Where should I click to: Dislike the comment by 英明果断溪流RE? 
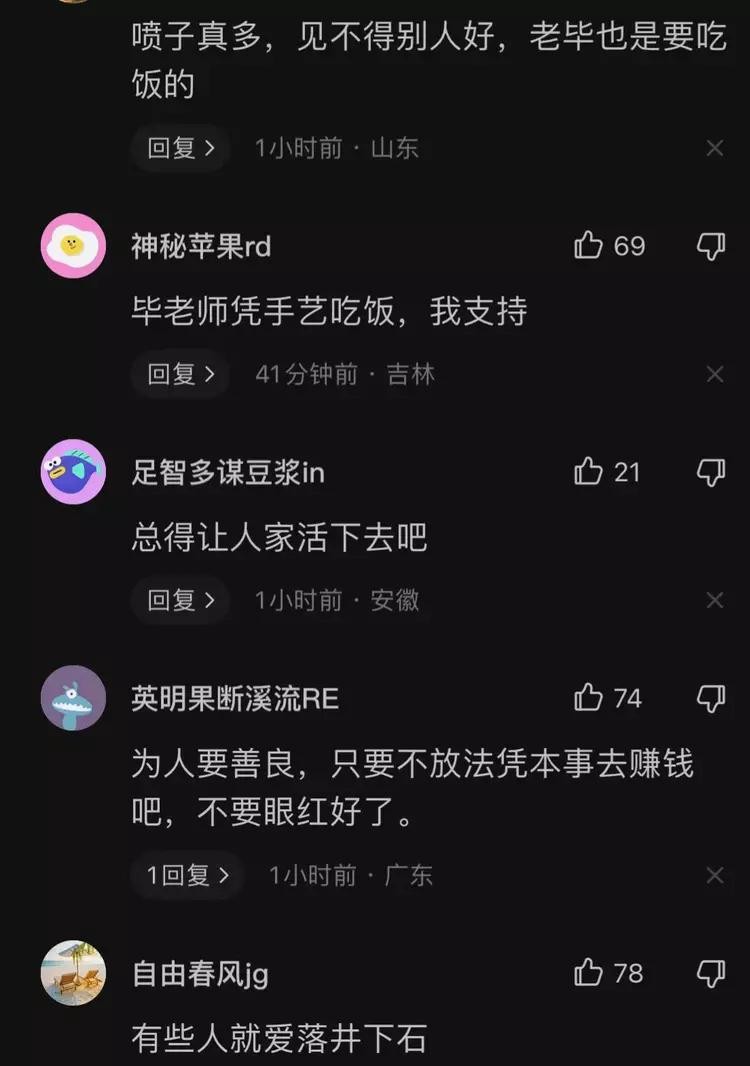(711, 698)
